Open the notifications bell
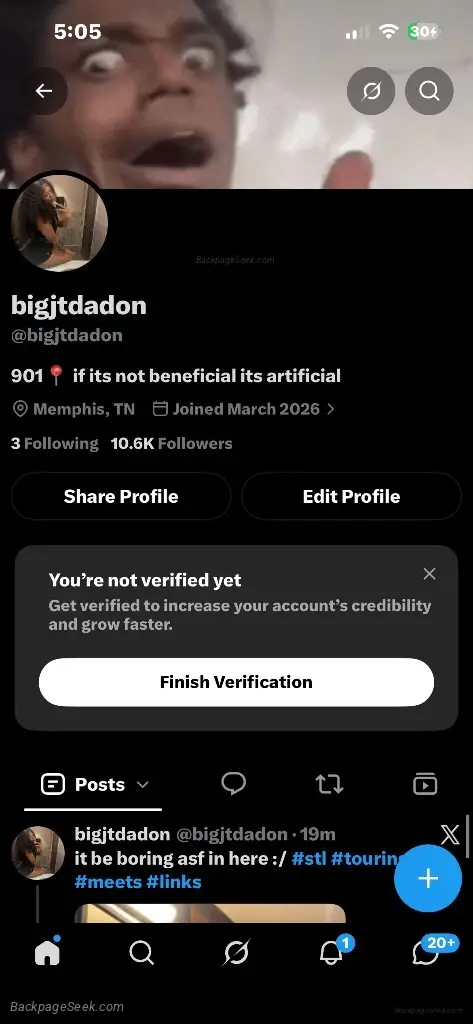 coord(333,953)
